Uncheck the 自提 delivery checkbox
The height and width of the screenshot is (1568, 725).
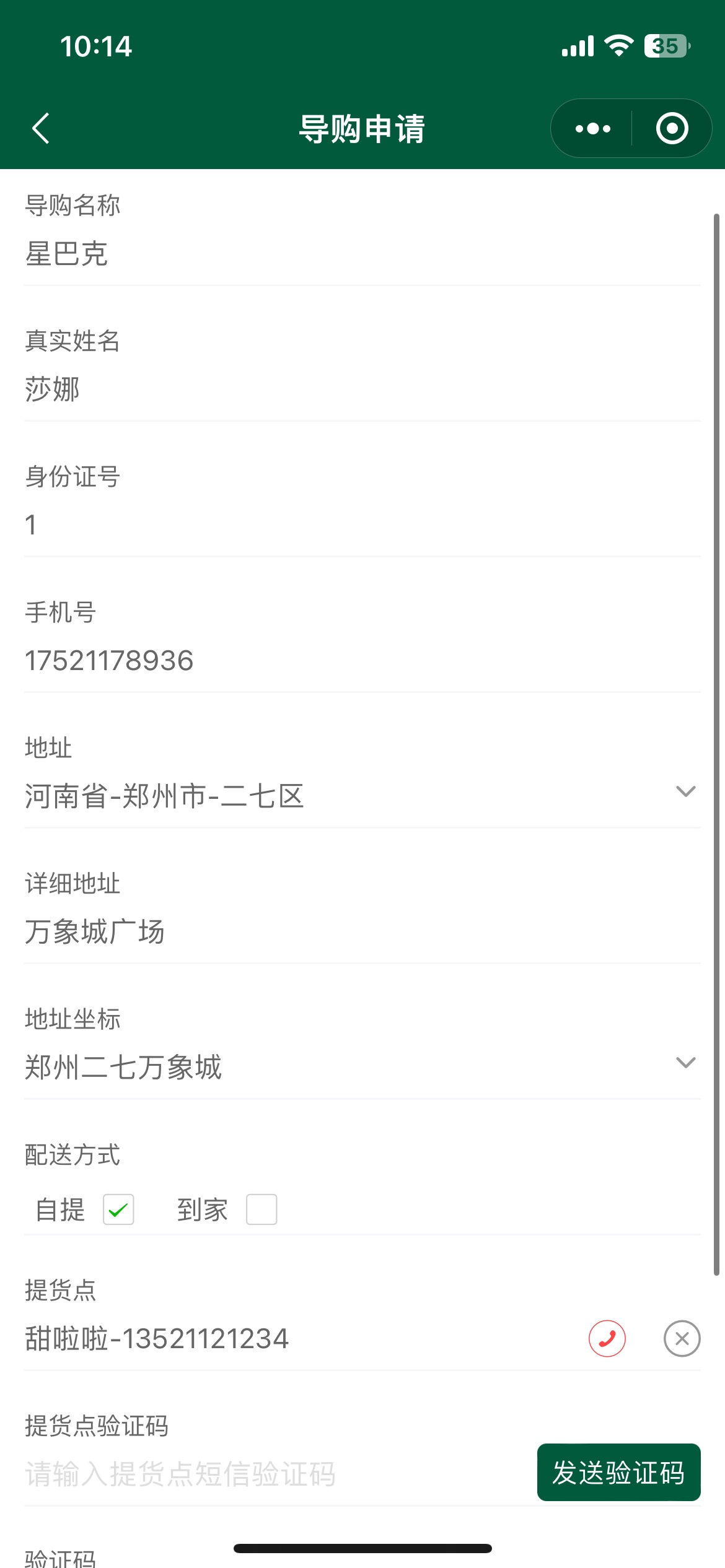click(118, 1209)
